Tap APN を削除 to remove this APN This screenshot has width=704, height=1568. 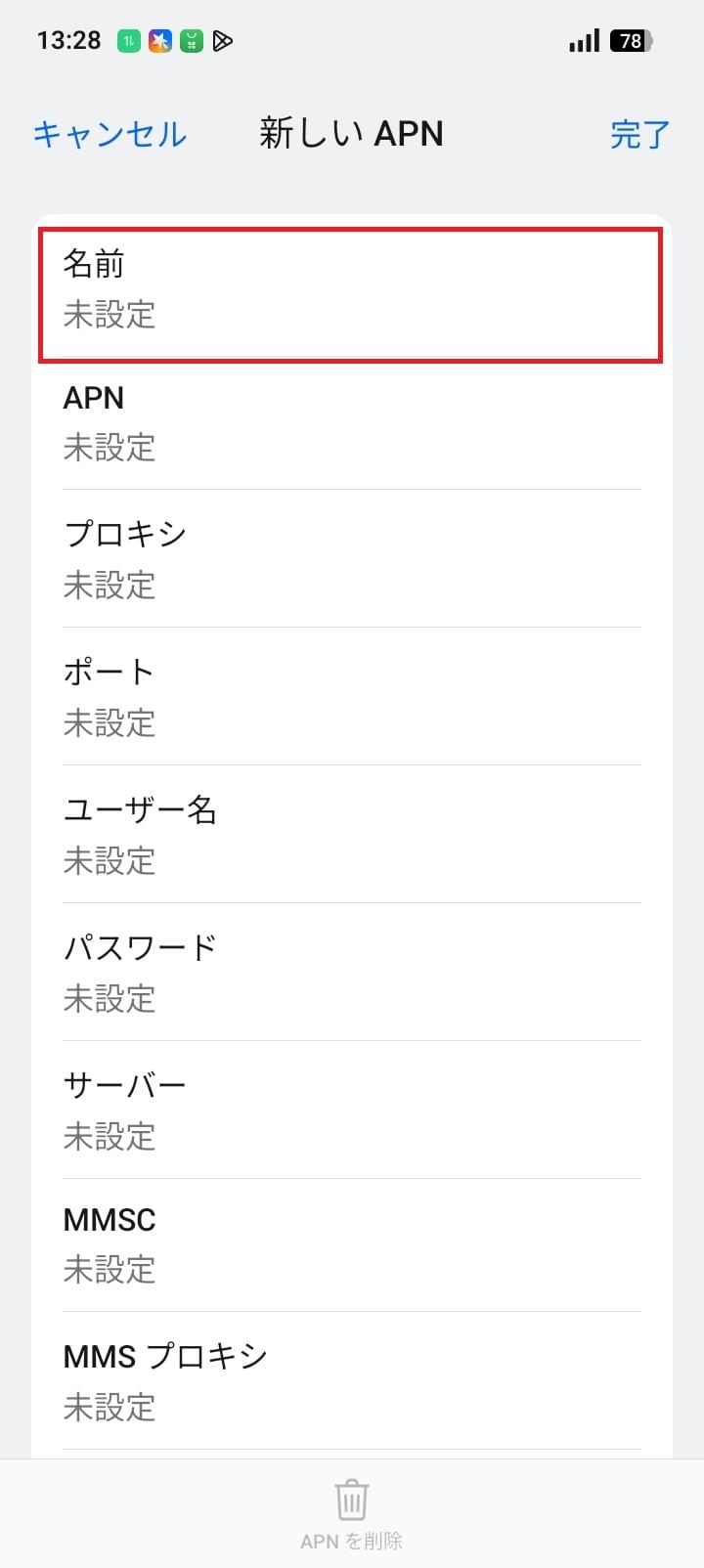click(351, 1540)
